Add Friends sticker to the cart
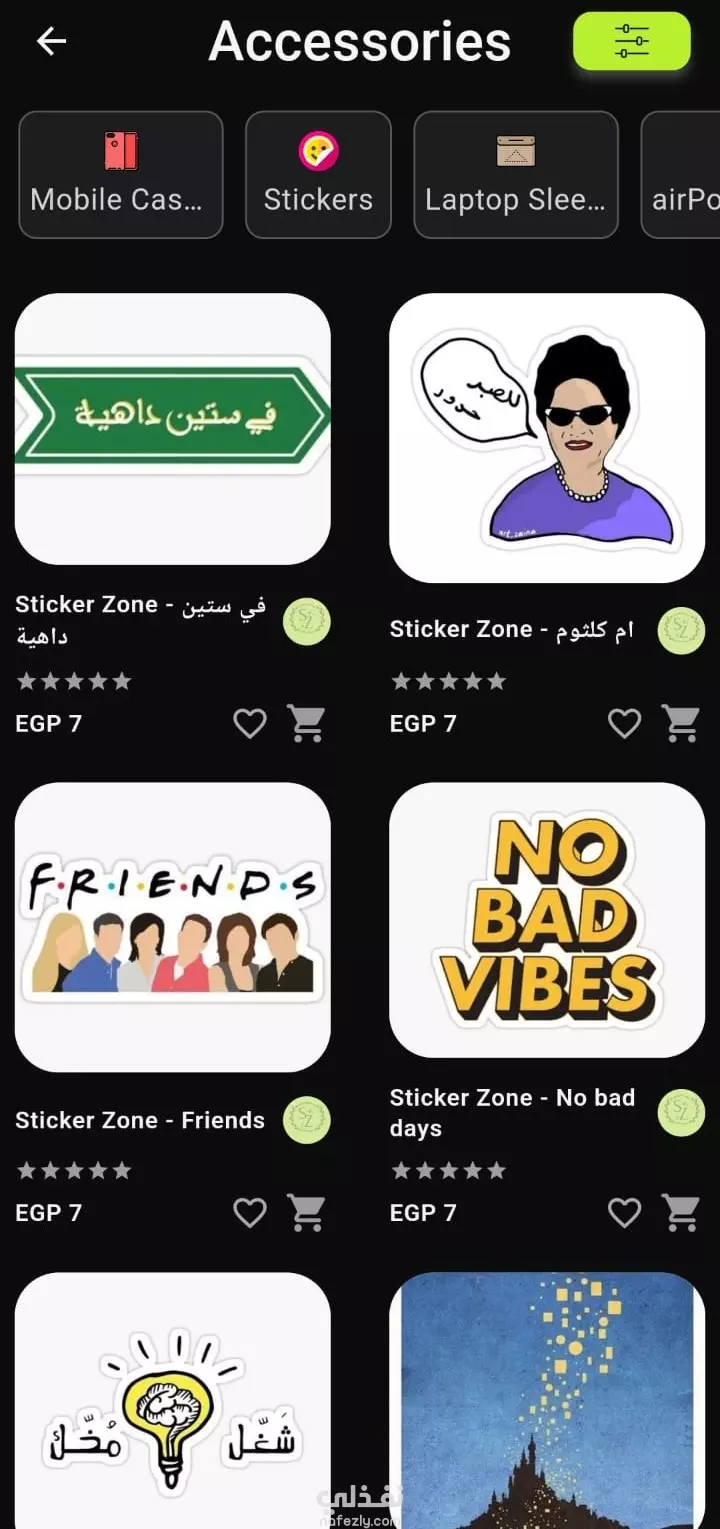Viewport: 720px width, 1529px height. click(x=307, y=1212)
